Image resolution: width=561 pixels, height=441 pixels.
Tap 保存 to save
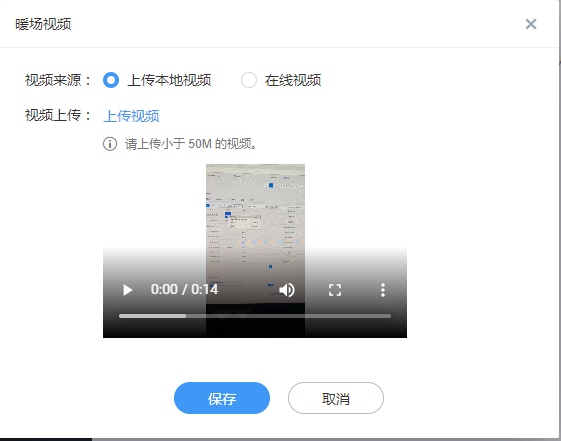tap(222, 398)
